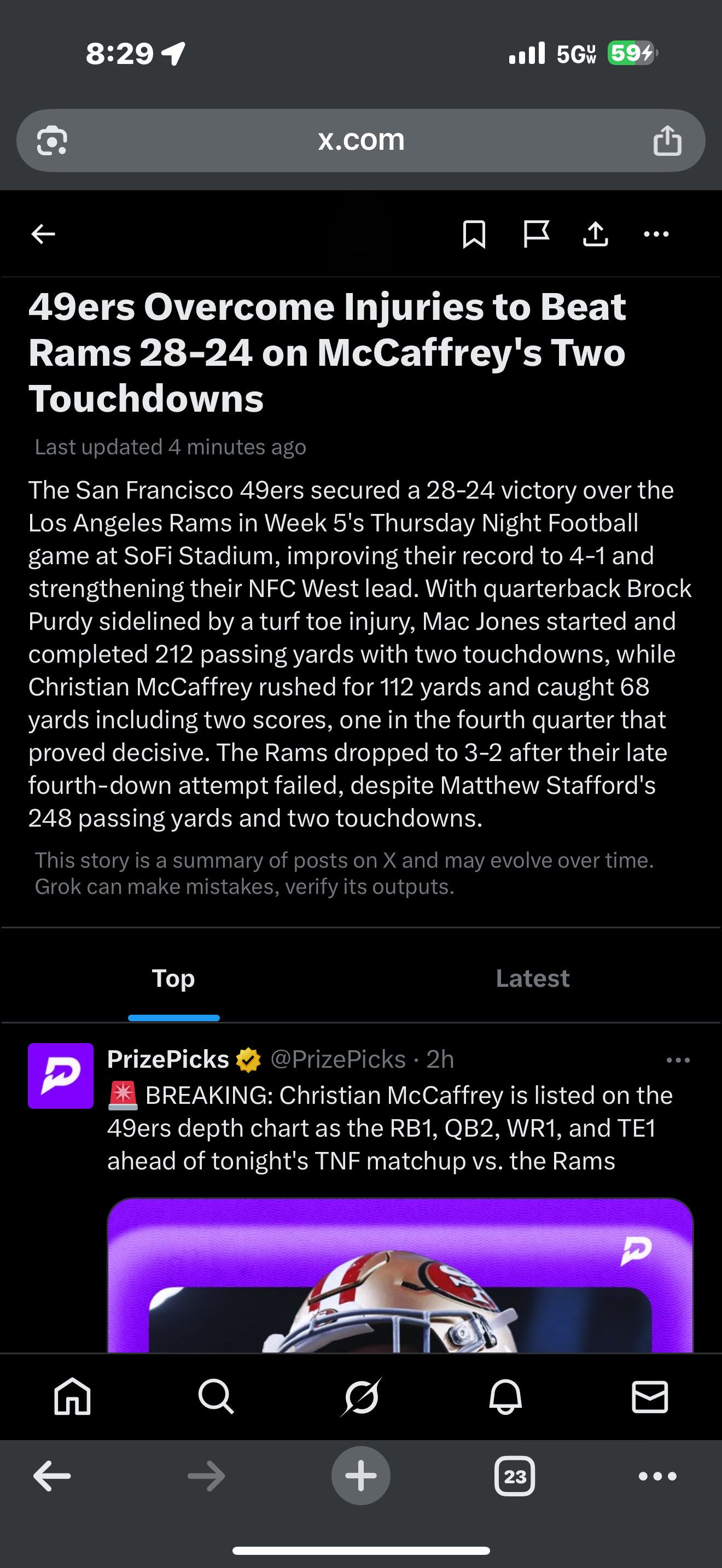Open the story's overflow menu

(x=656, y=234)
